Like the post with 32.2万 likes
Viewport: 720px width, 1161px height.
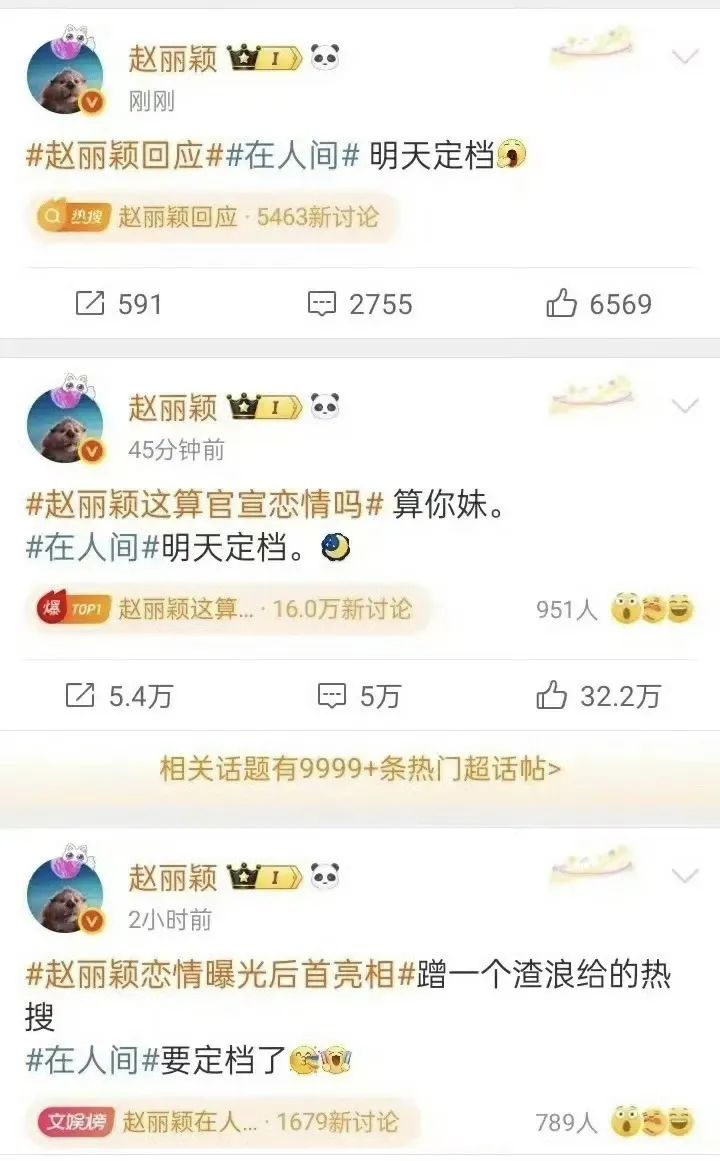tap(599, 696)
